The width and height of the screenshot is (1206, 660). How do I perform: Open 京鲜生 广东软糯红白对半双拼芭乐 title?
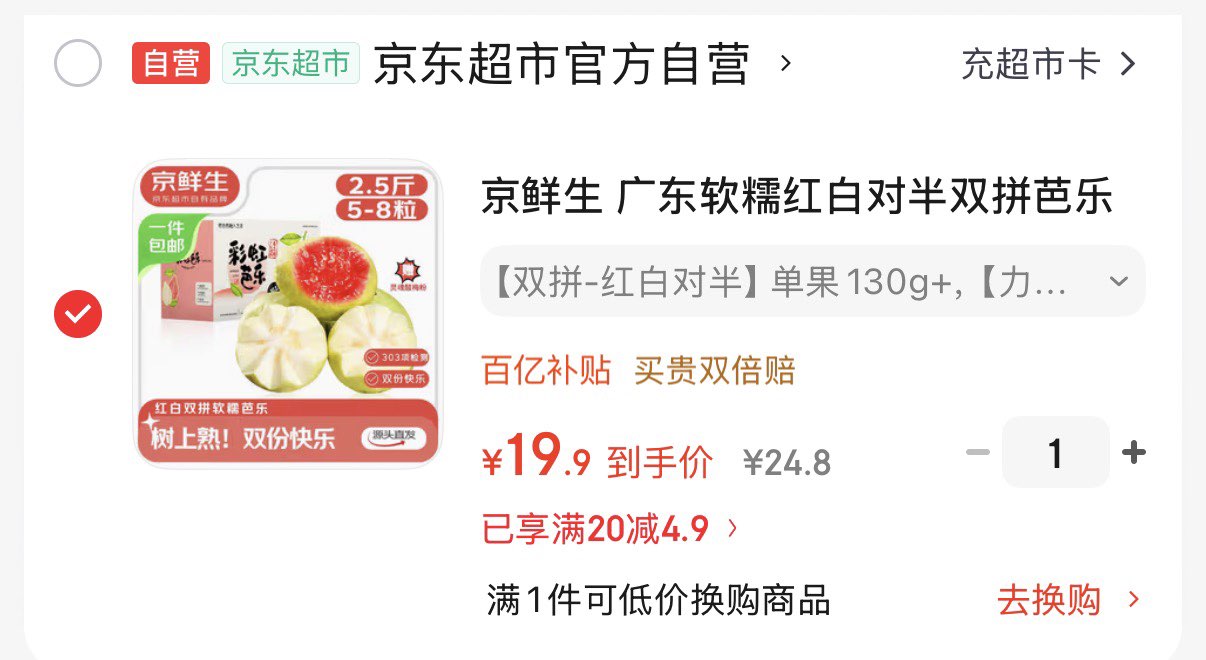point(796,197)
